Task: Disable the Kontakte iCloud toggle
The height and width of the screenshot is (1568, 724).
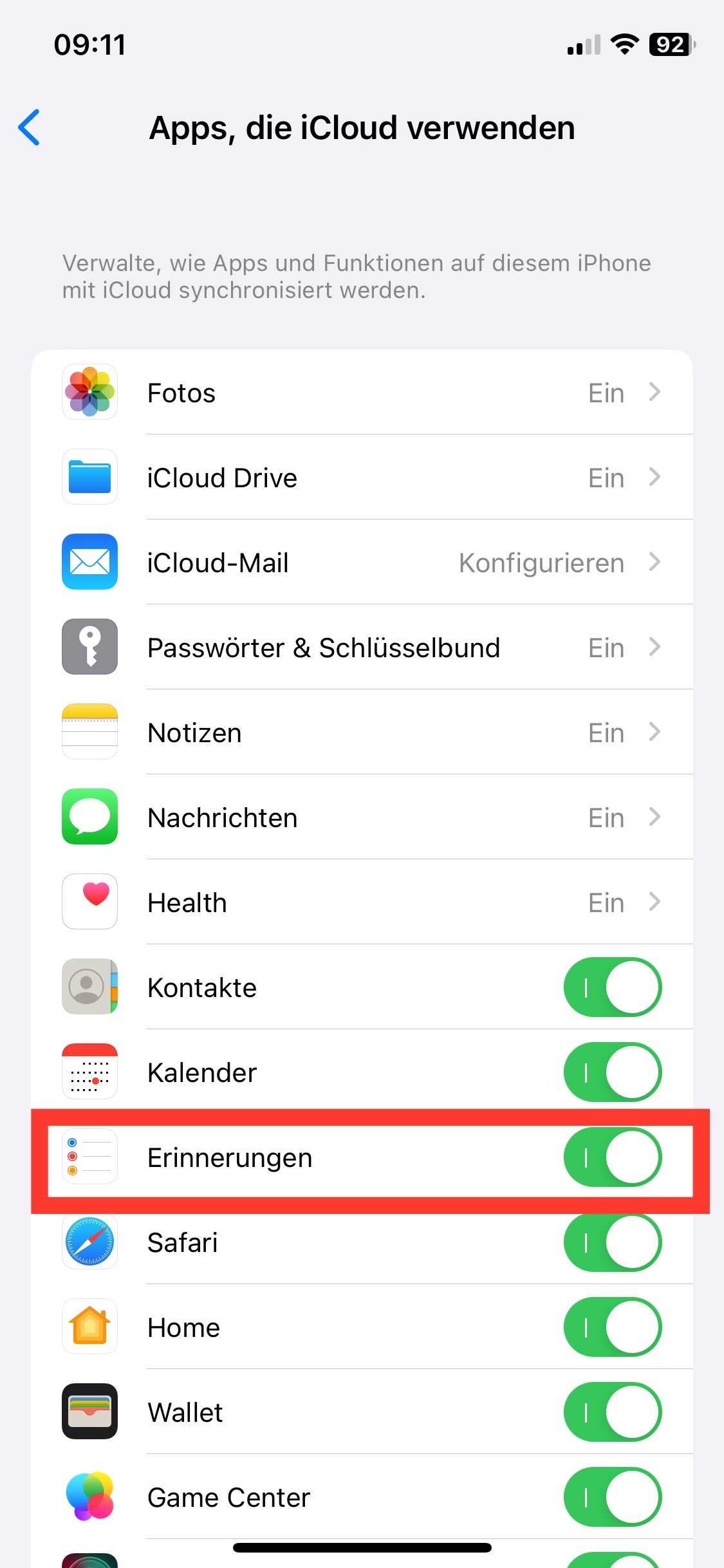Action: point(613,987)
